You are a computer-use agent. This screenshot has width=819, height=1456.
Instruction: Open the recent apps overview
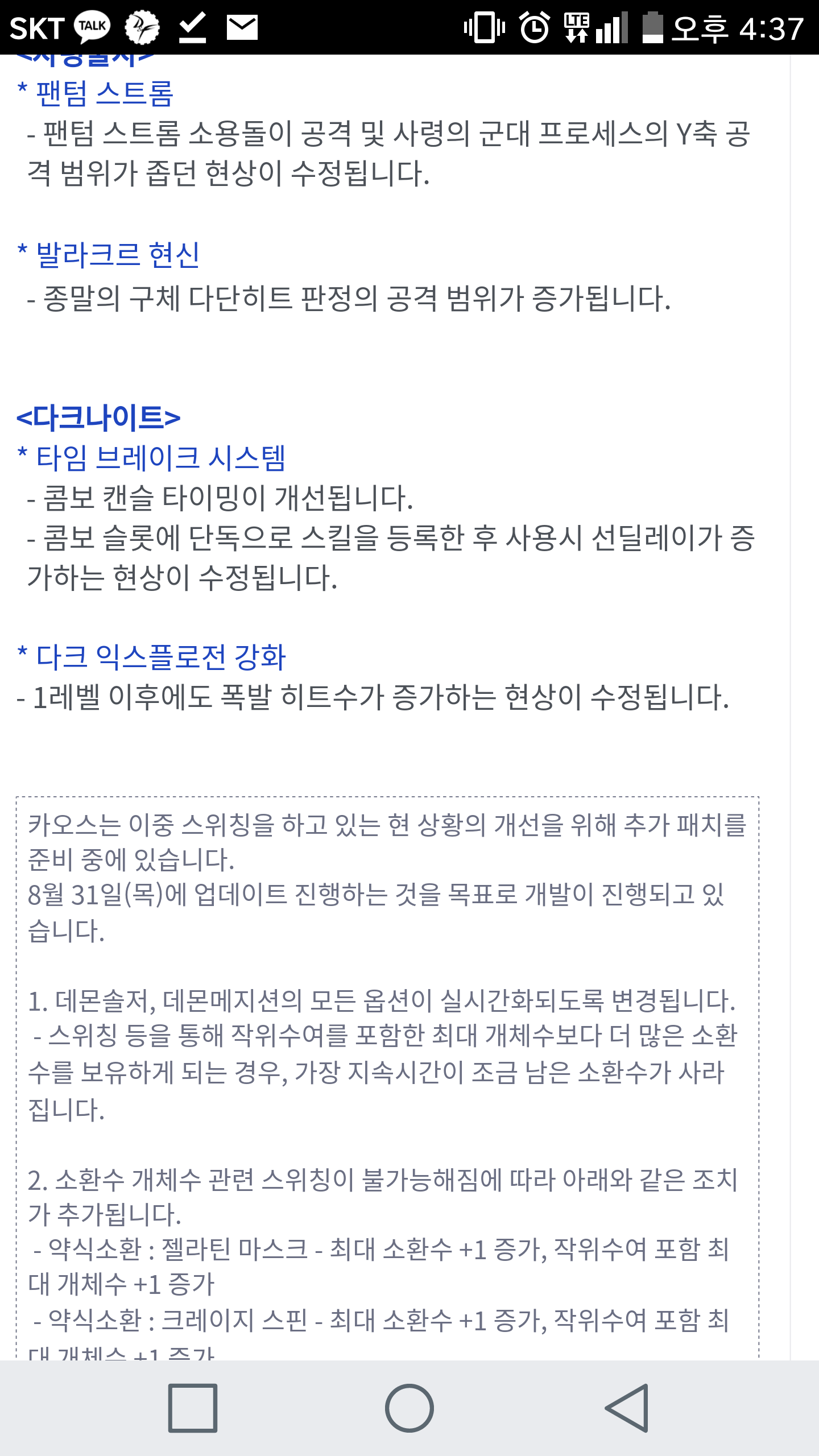[193, 1408]
